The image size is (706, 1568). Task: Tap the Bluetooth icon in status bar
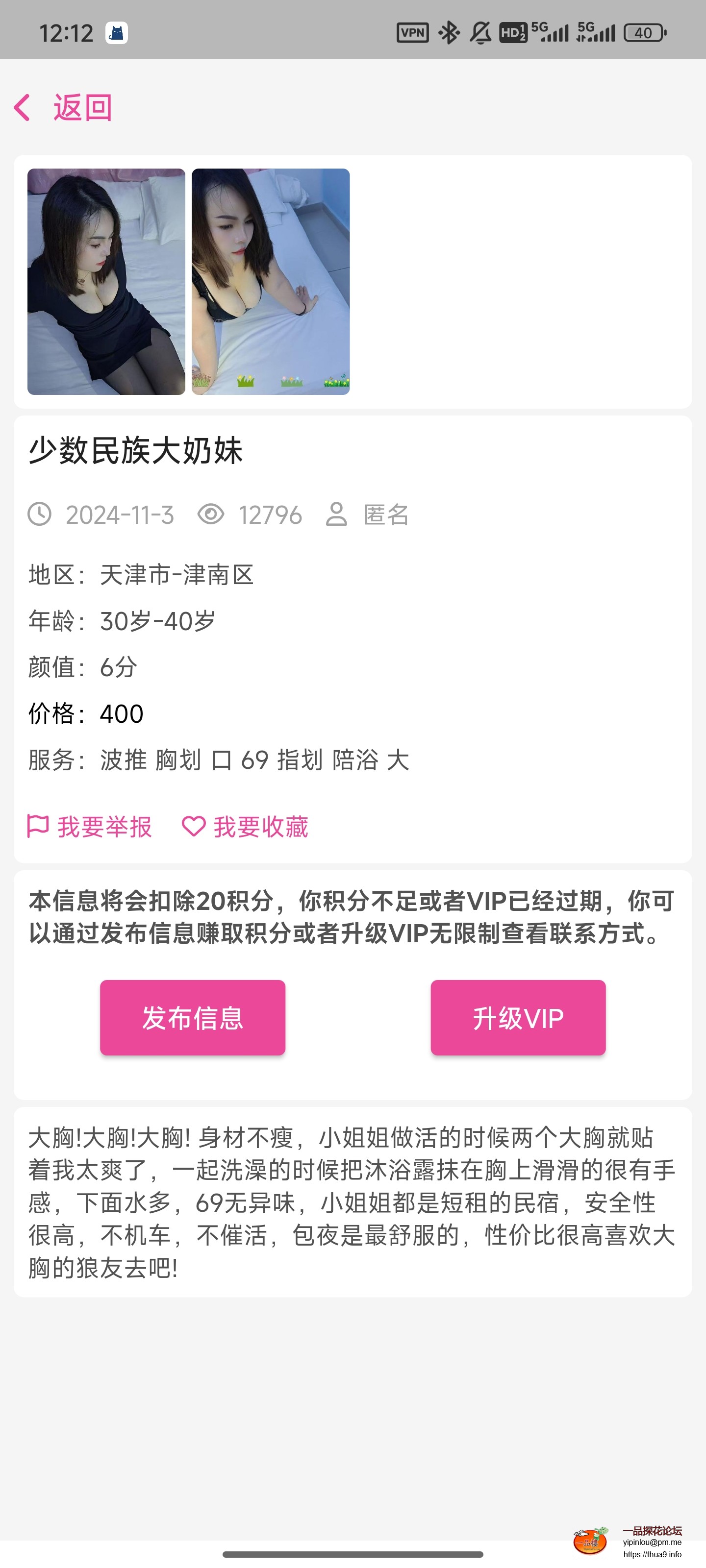tap(449, 33)
